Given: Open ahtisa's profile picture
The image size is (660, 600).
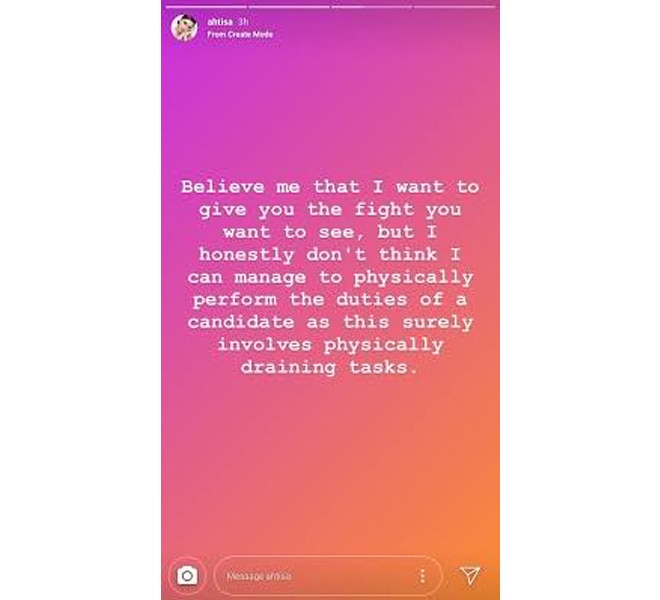Looking at the screenshot, I should tap(184, 27).
